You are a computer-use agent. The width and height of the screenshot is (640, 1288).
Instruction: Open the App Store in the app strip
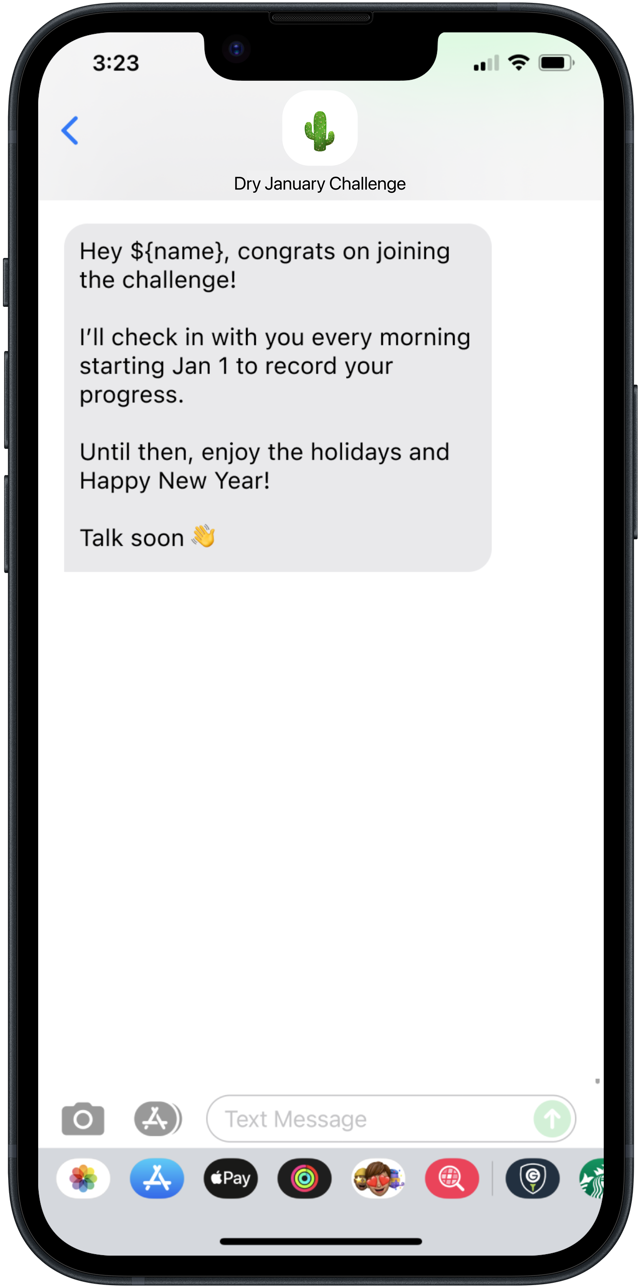click(x=157, y=1179)
